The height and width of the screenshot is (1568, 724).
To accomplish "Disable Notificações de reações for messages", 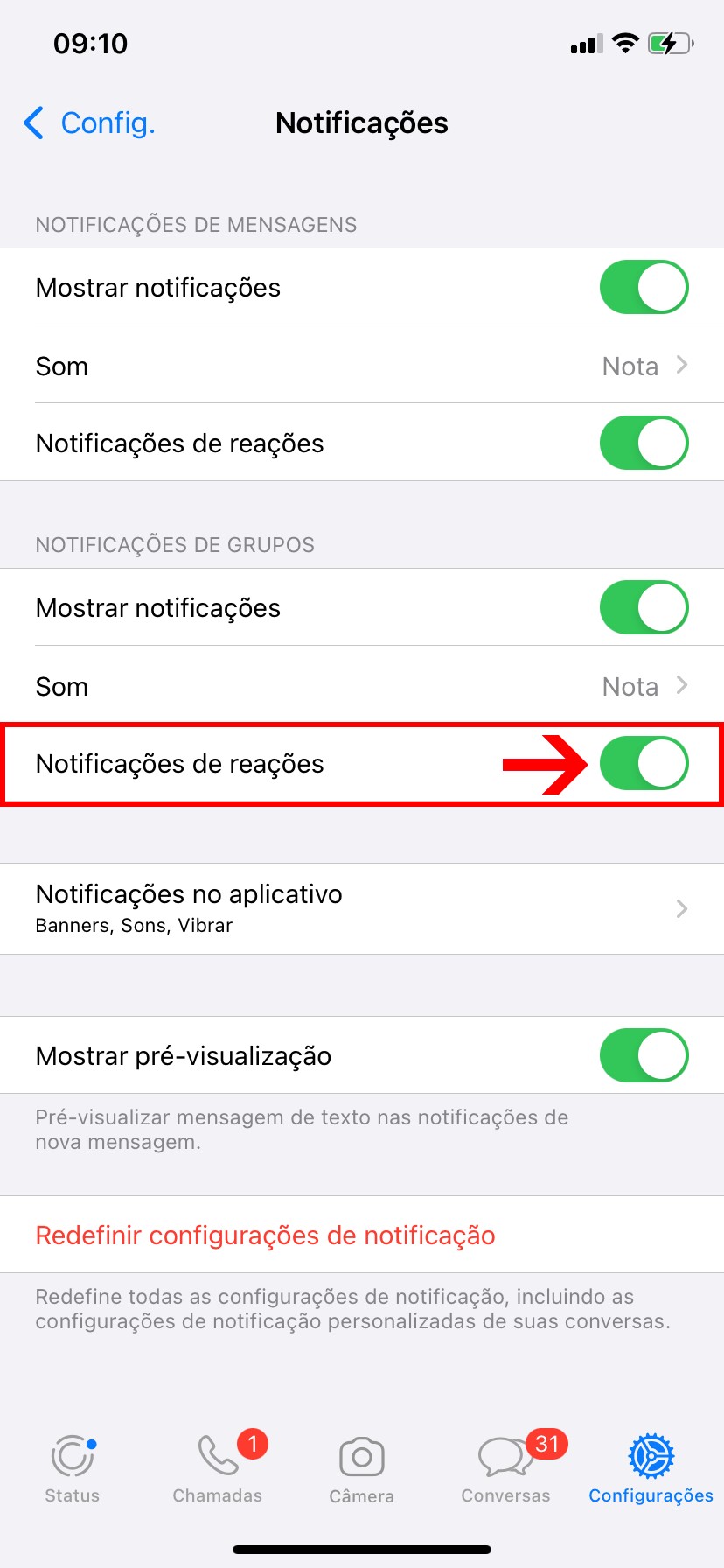I will click(x=644, y=443).
